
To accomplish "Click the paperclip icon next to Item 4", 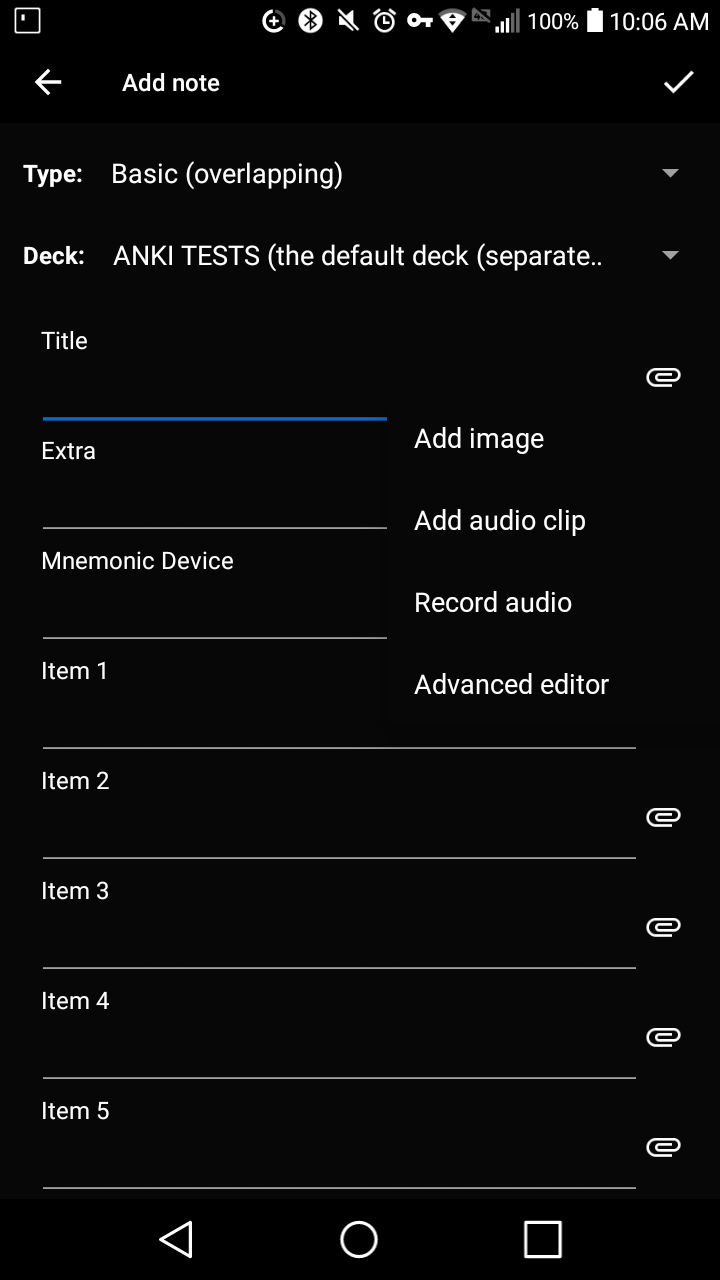I will tap(663, 1037).
